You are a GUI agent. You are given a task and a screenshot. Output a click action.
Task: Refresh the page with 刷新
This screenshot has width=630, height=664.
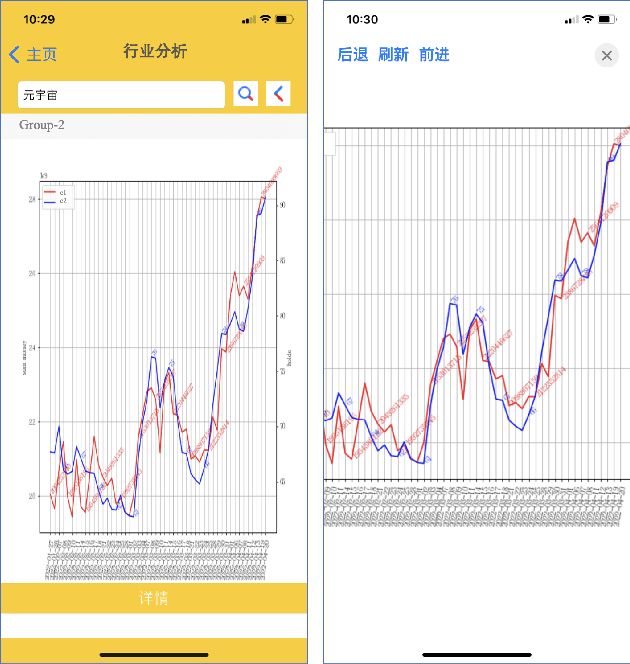pos(393,55)
